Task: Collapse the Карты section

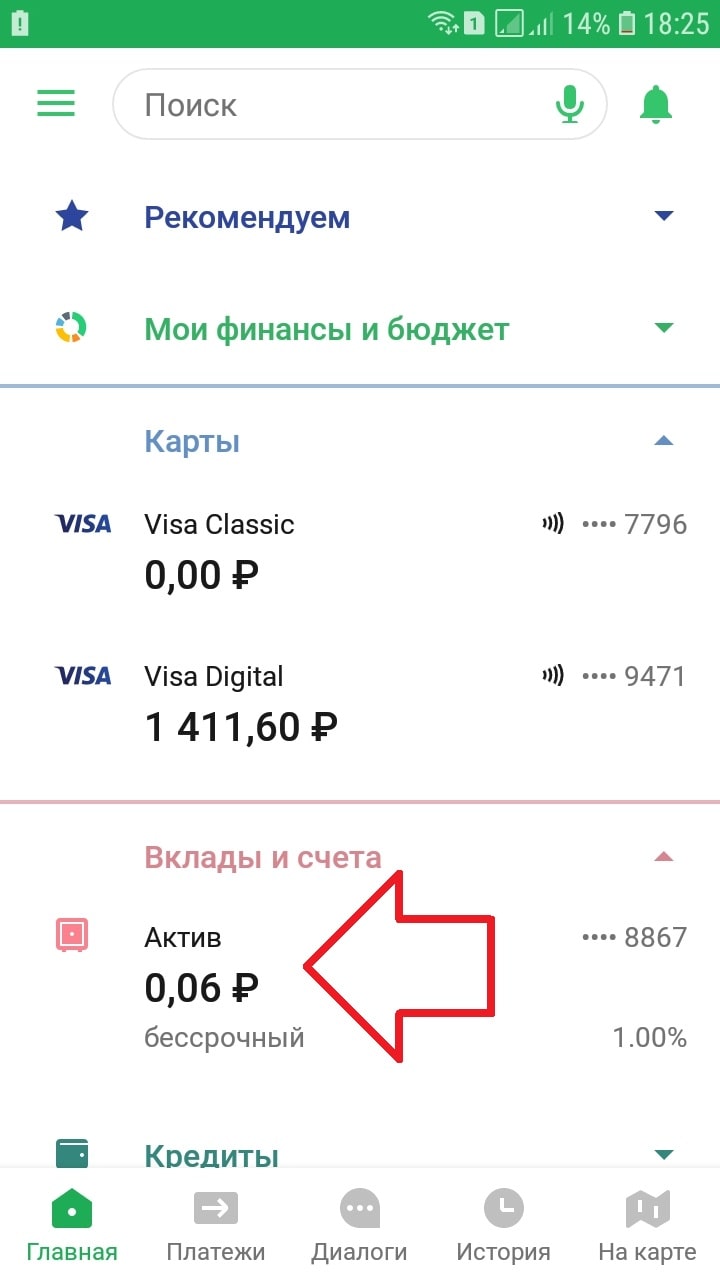Action: [x=664, y=440]
